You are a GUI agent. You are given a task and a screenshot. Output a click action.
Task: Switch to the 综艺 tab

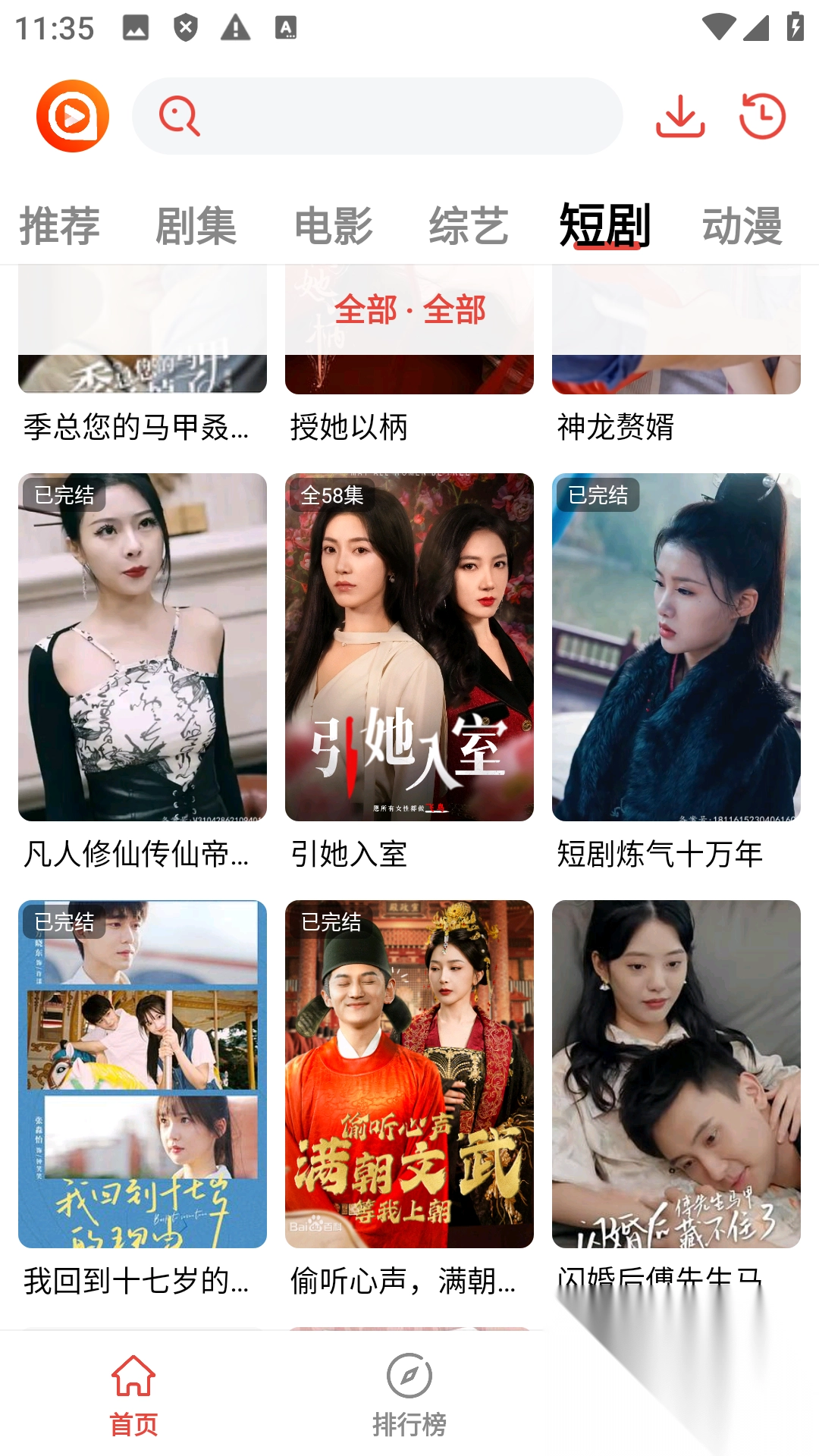coord(469,225)
